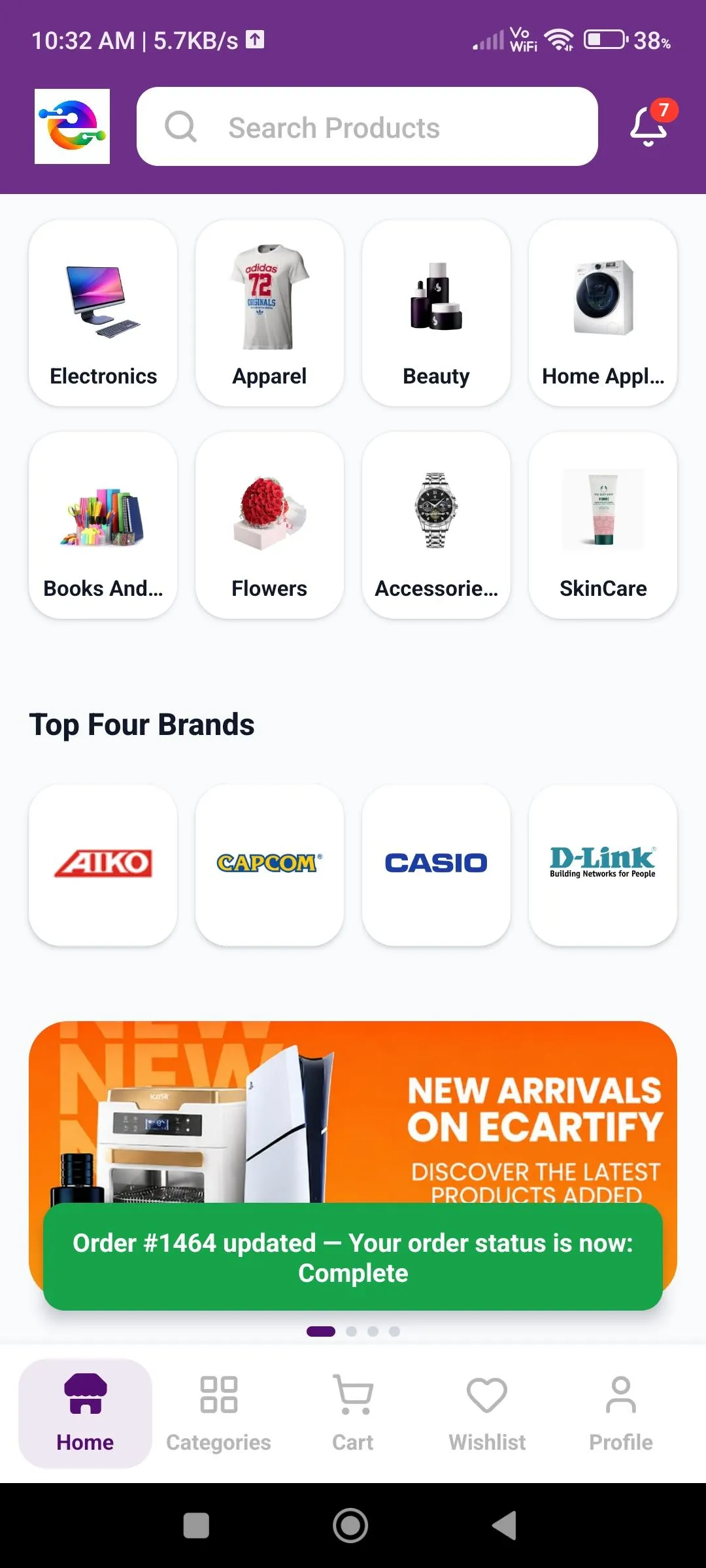Tap the system back button

pyautogui.click(x=505, y=1526)
